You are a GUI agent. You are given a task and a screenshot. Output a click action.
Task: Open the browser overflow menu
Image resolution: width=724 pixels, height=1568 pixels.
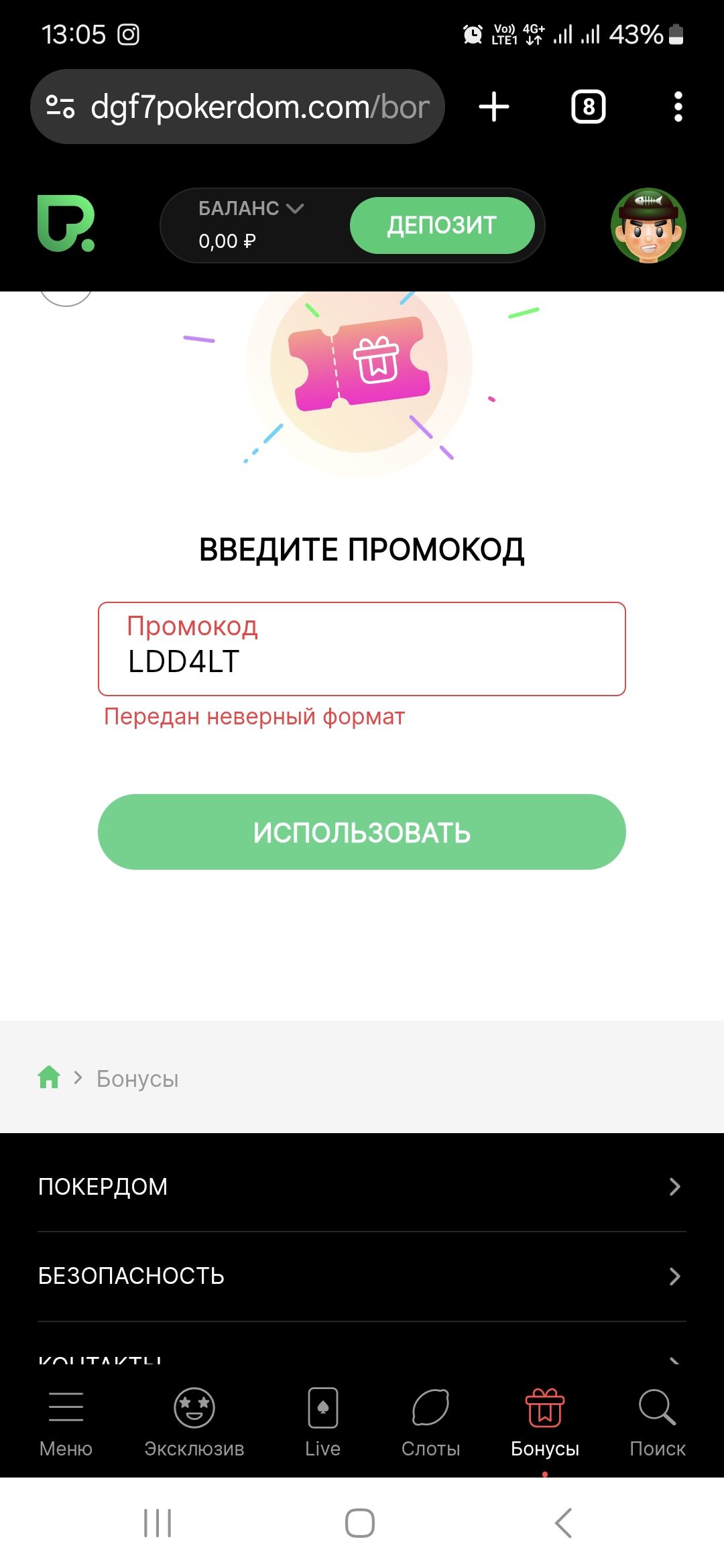(x=678, y=107)
